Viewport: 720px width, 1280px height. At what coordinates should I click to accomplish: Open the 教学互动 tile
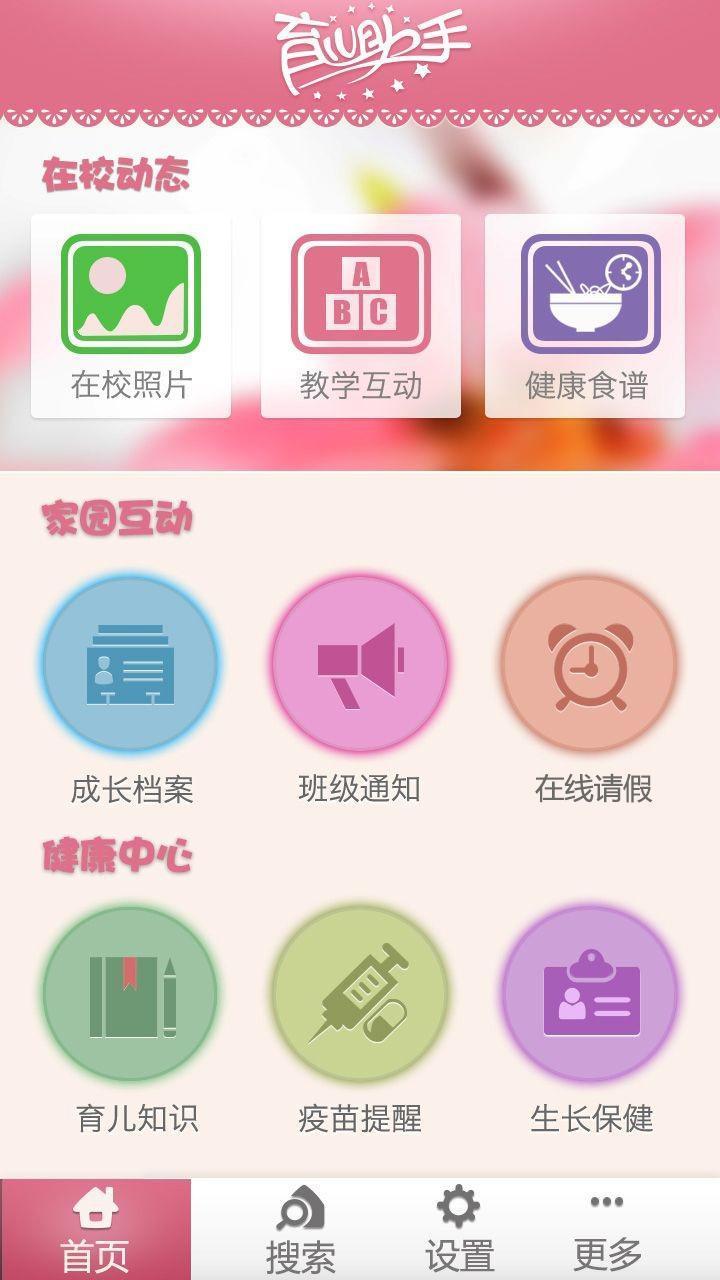(361, 316)
